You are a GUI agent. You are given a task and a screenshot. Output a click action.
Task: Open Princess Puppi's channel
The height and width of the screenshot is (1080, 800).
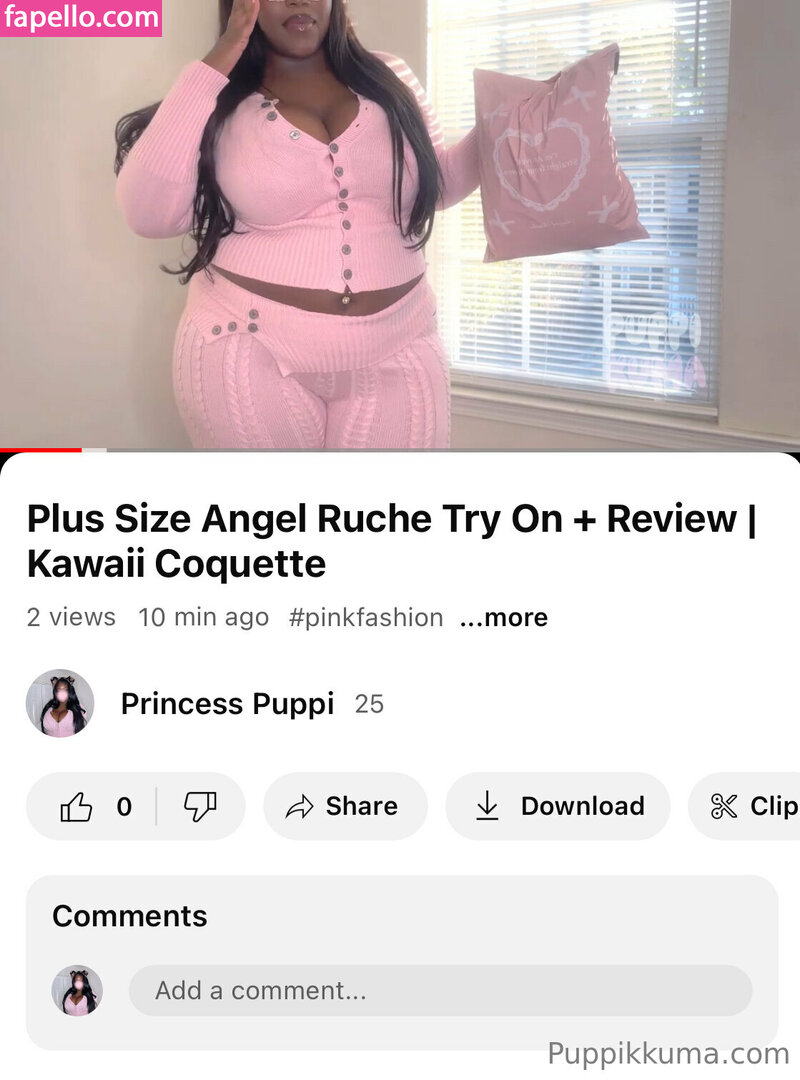pos(226,704)
